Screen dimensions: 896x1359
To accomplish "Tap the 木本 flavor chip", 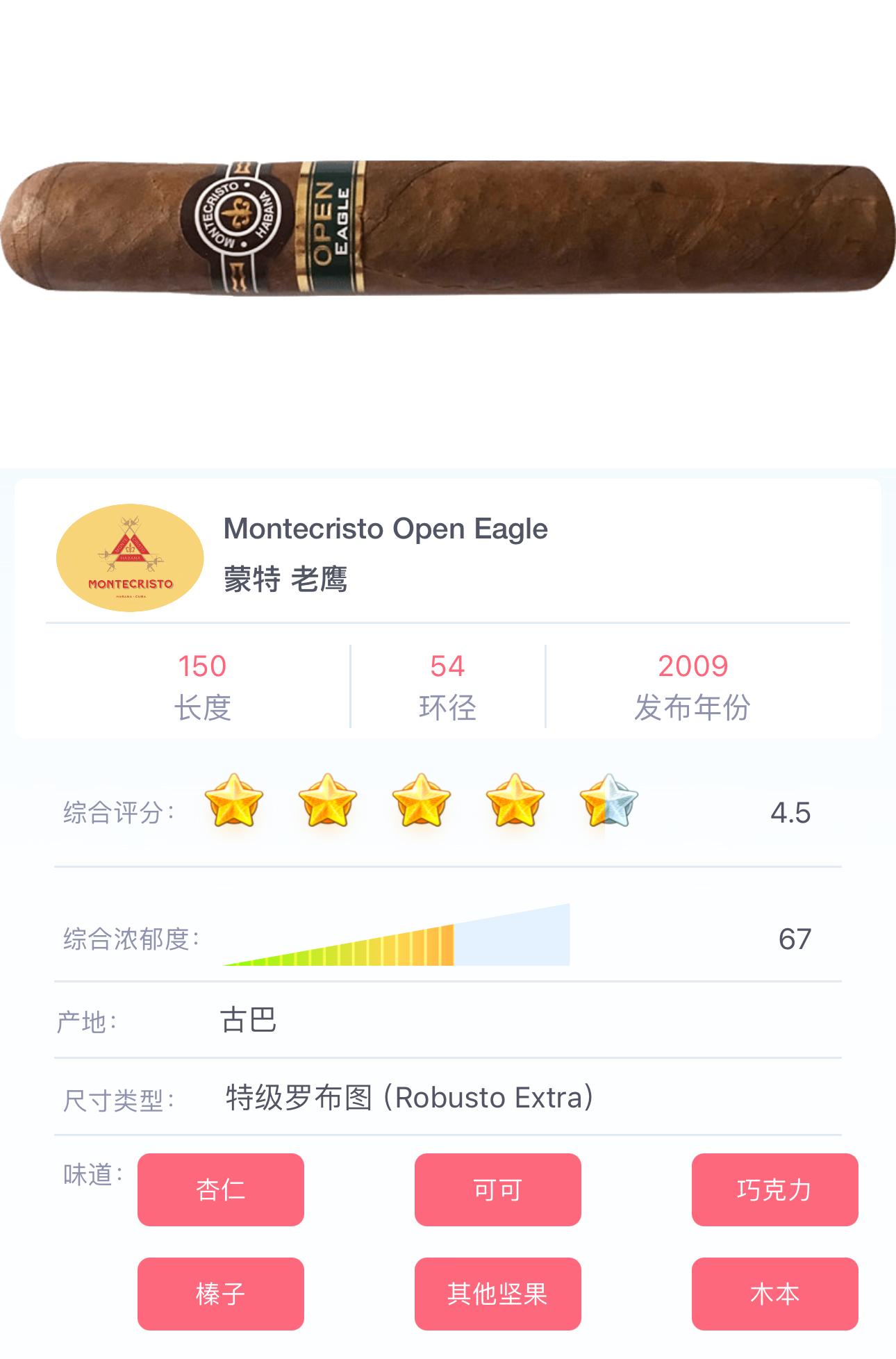I will (774, 1294).
